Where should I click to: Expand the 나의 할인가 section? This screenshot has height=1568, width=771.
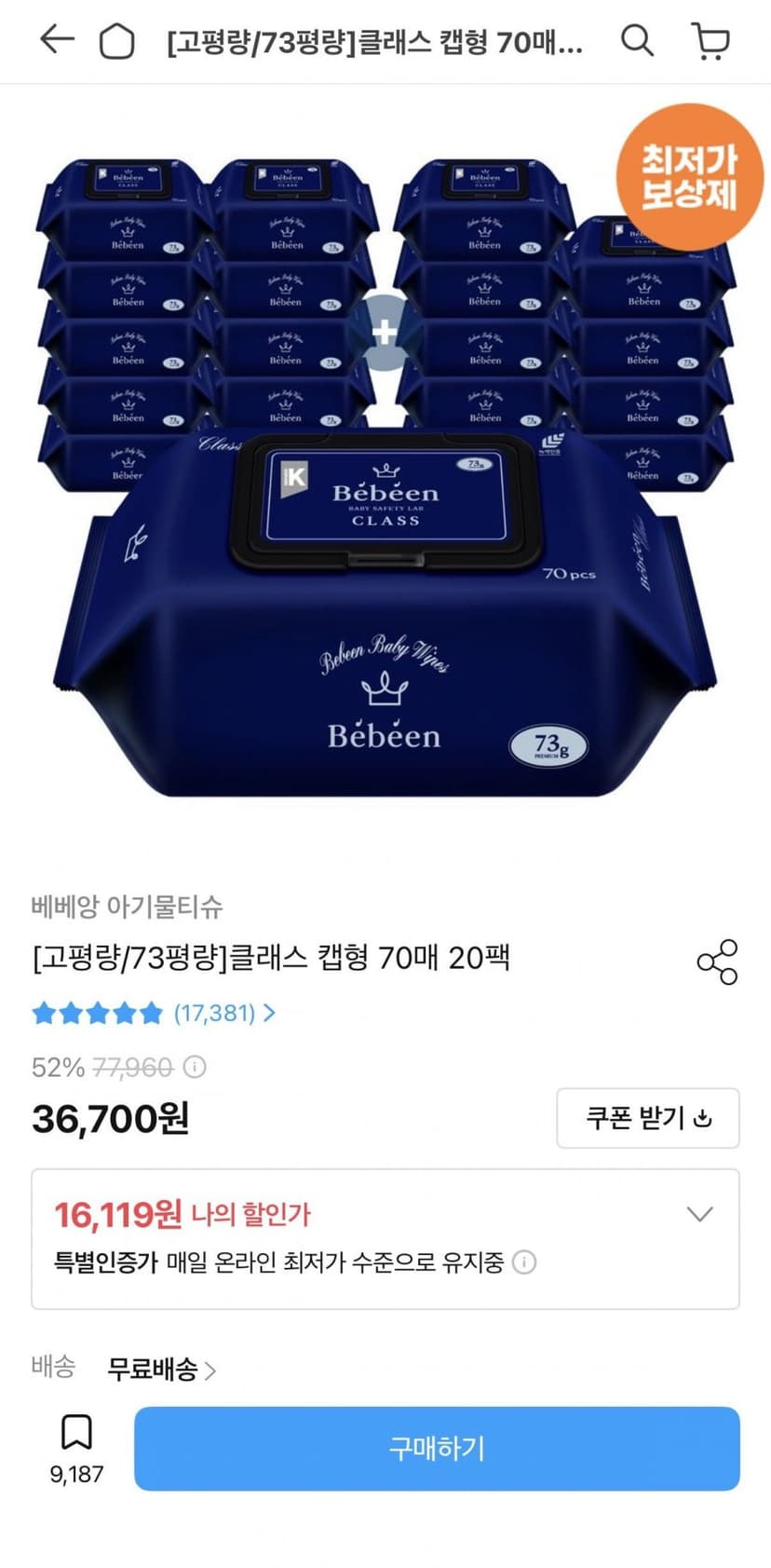[x=699, y=1214]
